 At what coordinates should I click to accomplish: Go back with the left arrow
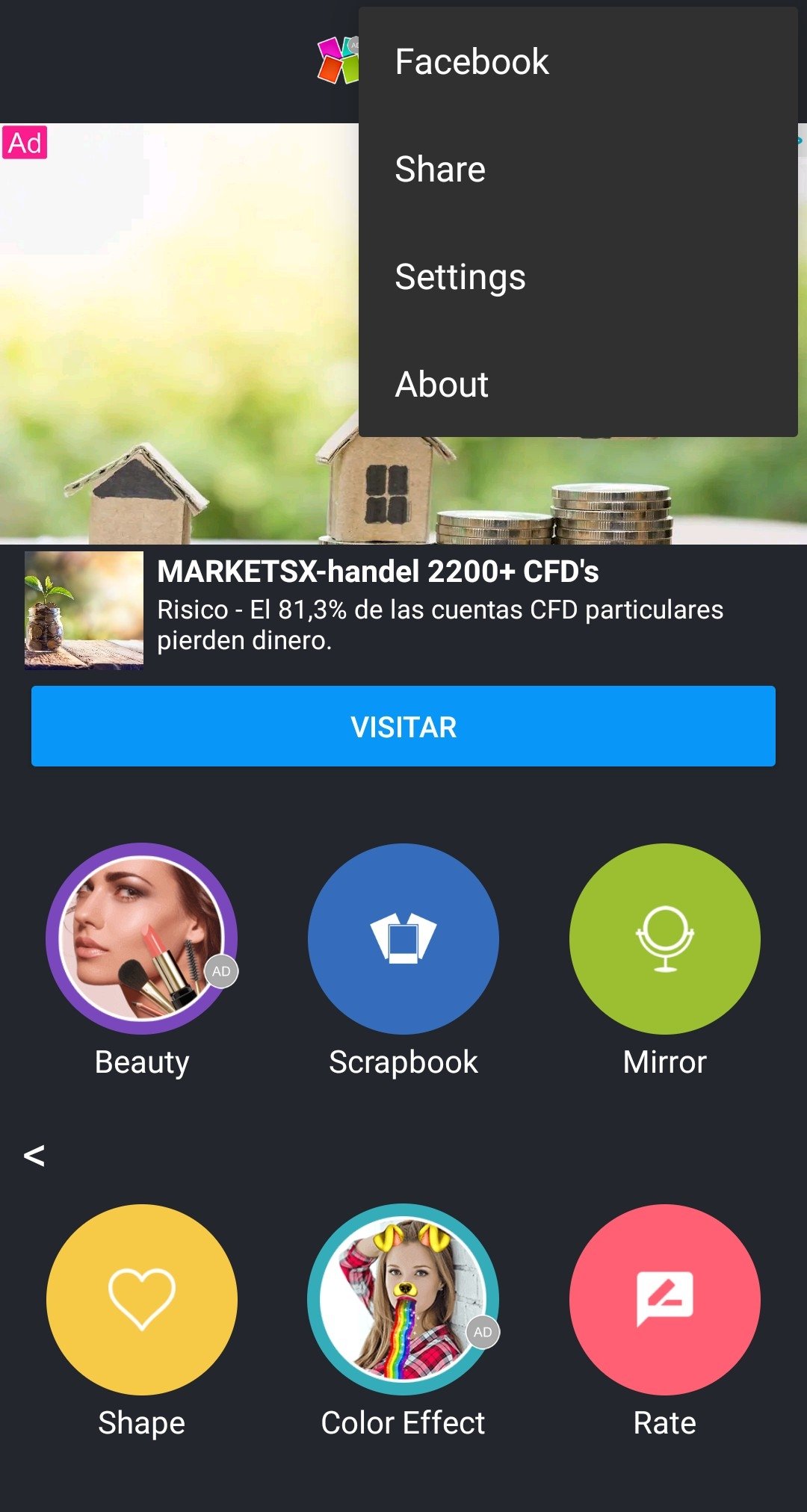point(34,1156)
